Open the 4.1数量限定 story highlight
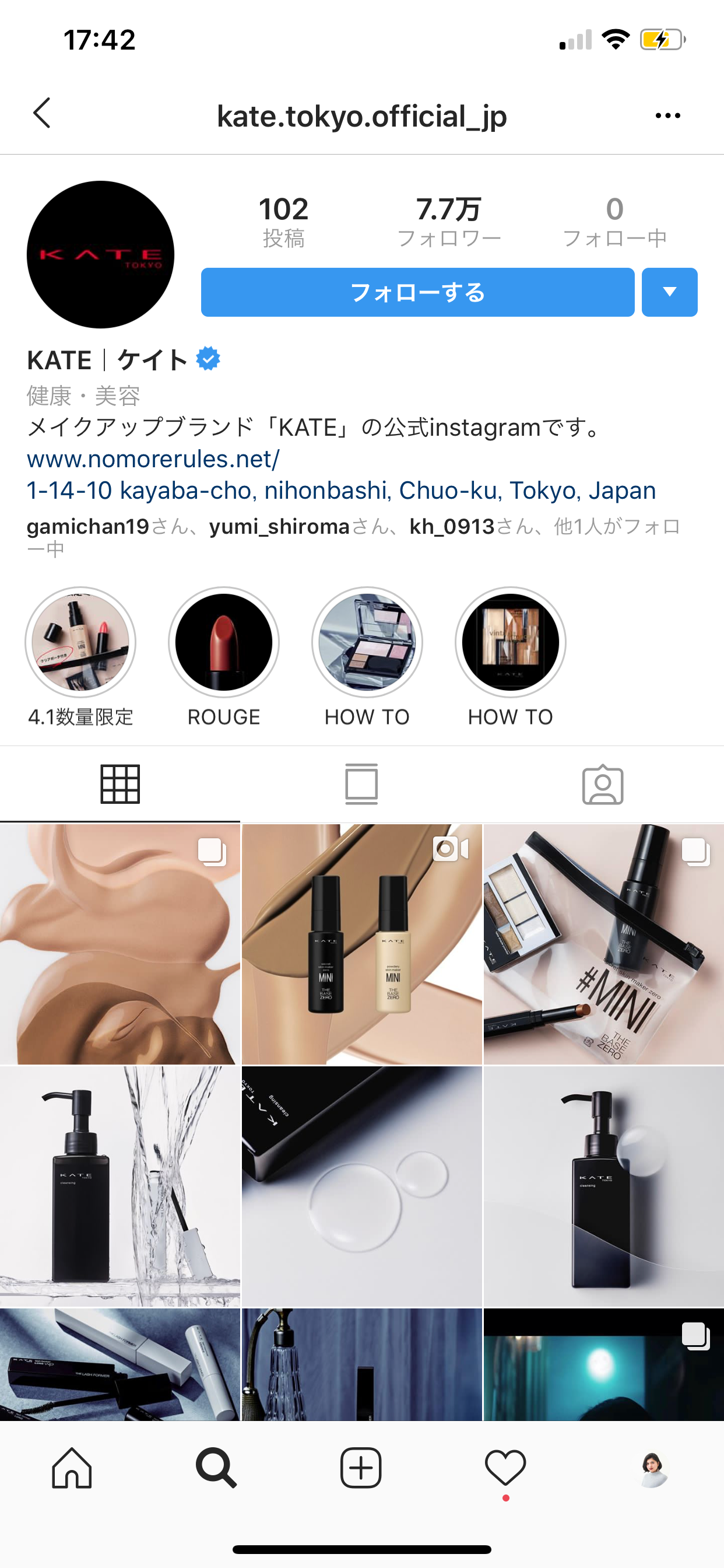Viewport: 724px width, 1568px height. (x=80, y=642)
